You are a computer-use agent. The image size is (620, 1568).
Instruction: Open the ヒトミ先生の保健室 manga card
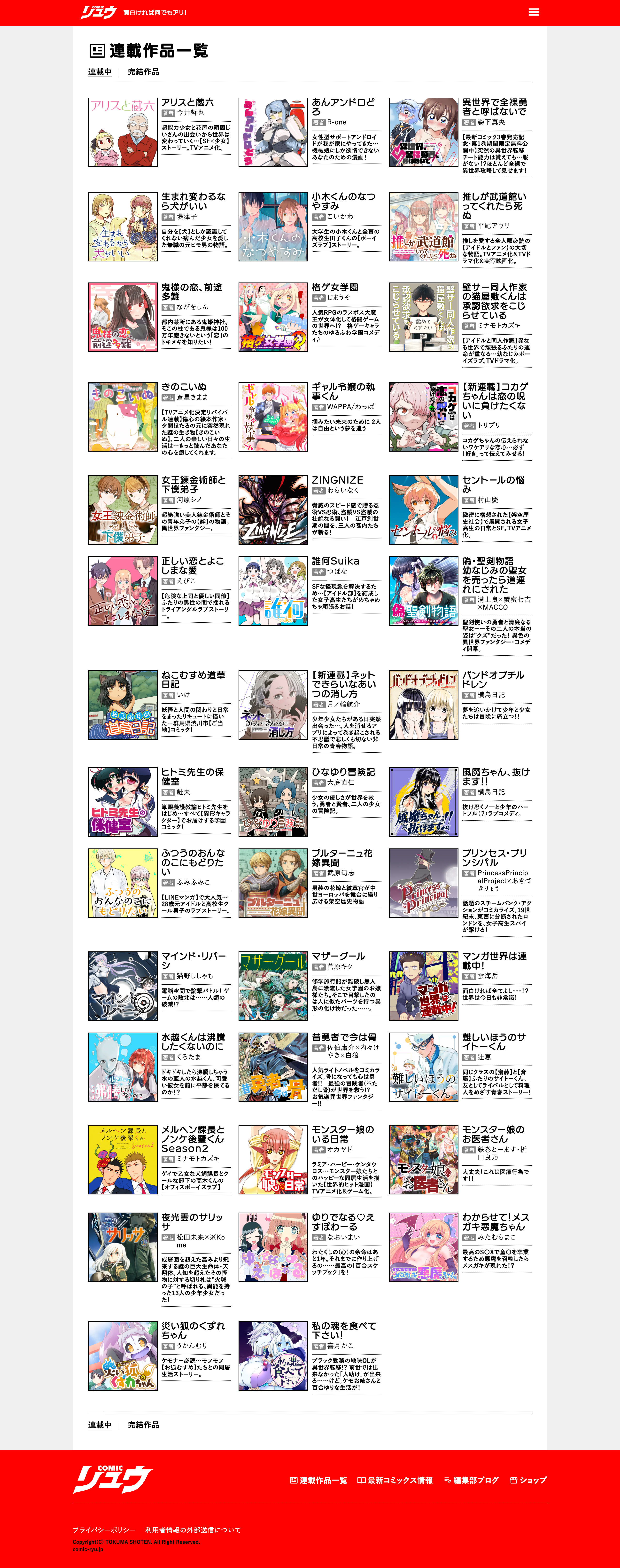pyautogui.click(x=123, y=802)
